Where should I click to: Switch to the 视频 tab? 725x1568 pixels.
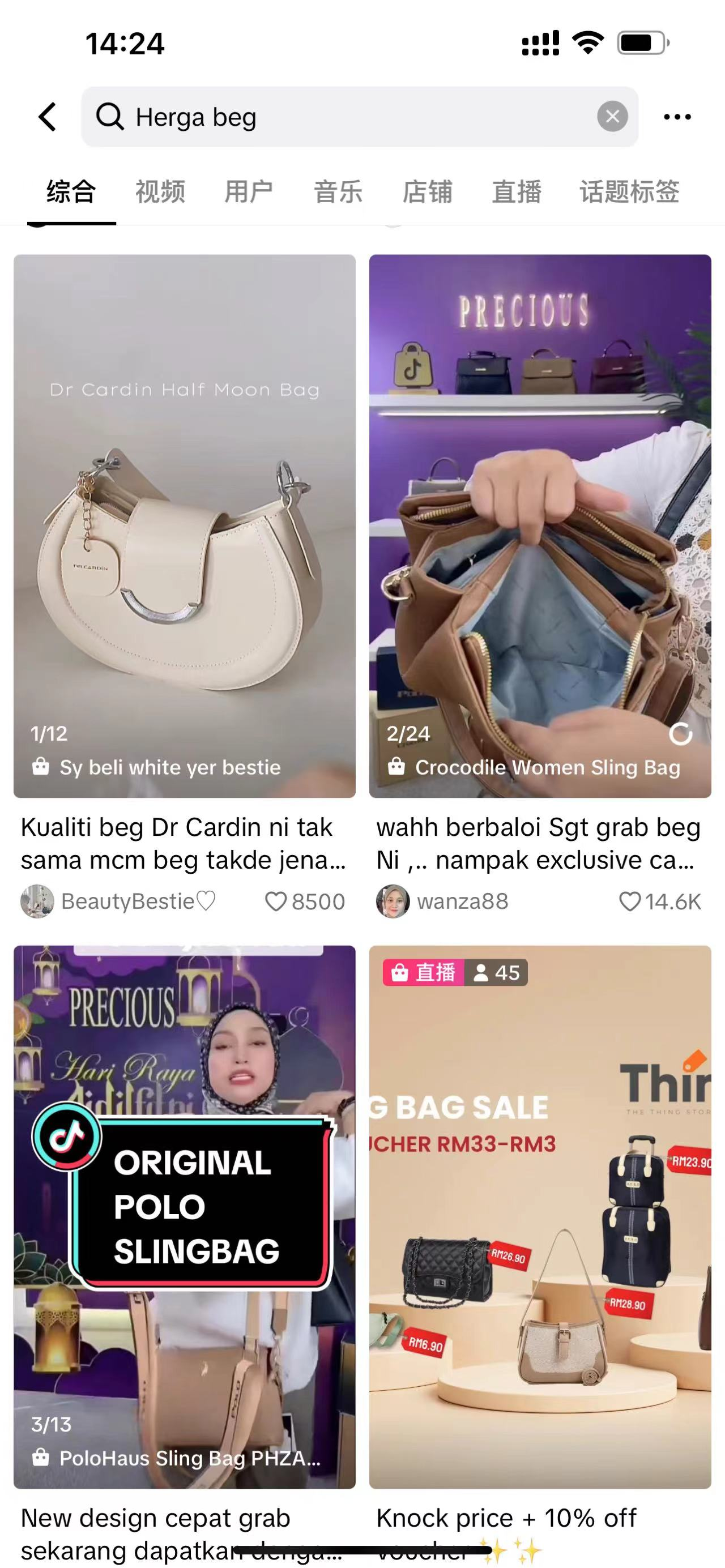160,192
